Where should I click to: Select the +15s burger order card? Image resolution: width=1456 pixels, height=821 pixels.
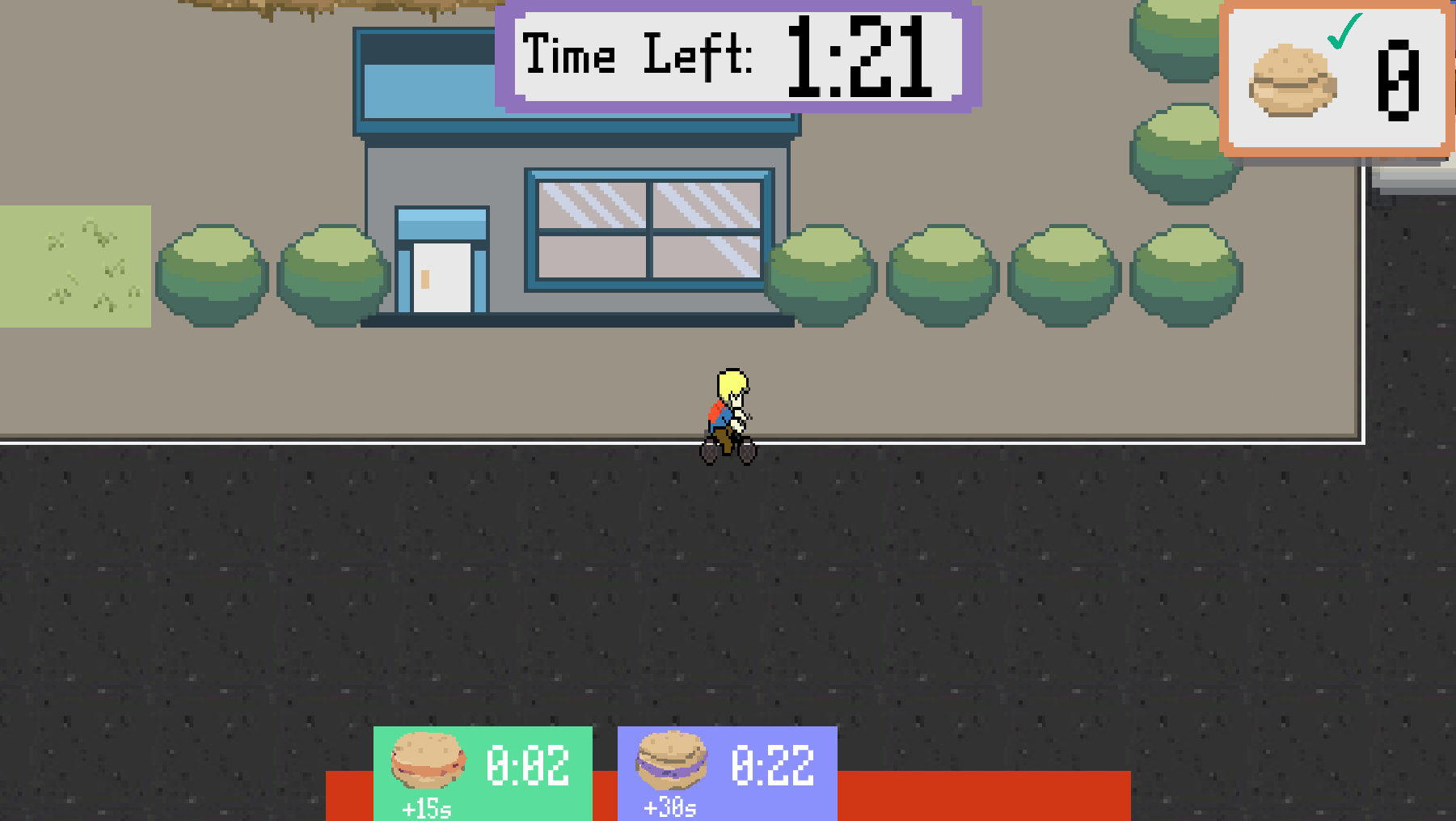pos(483,772)
